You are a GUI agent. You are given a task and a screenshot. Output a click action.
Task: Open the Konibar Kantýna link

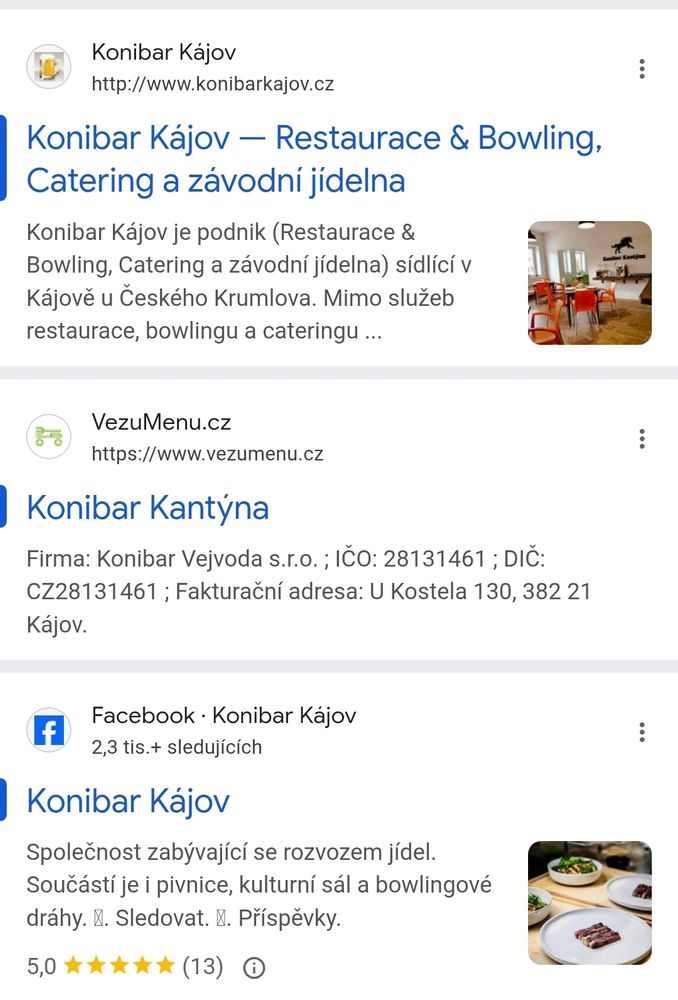pos(148,508)
